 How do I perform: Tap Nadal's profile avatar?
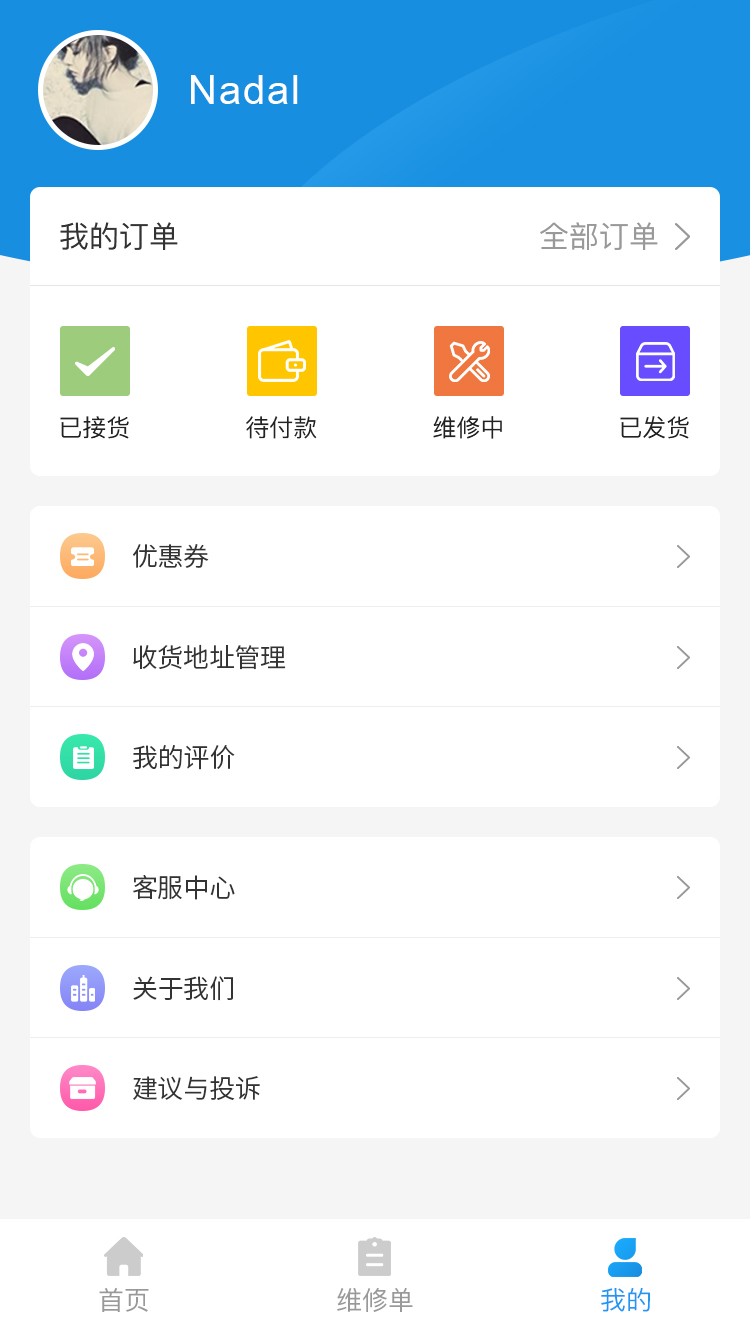pyautogui.click(x=98, y=90)
